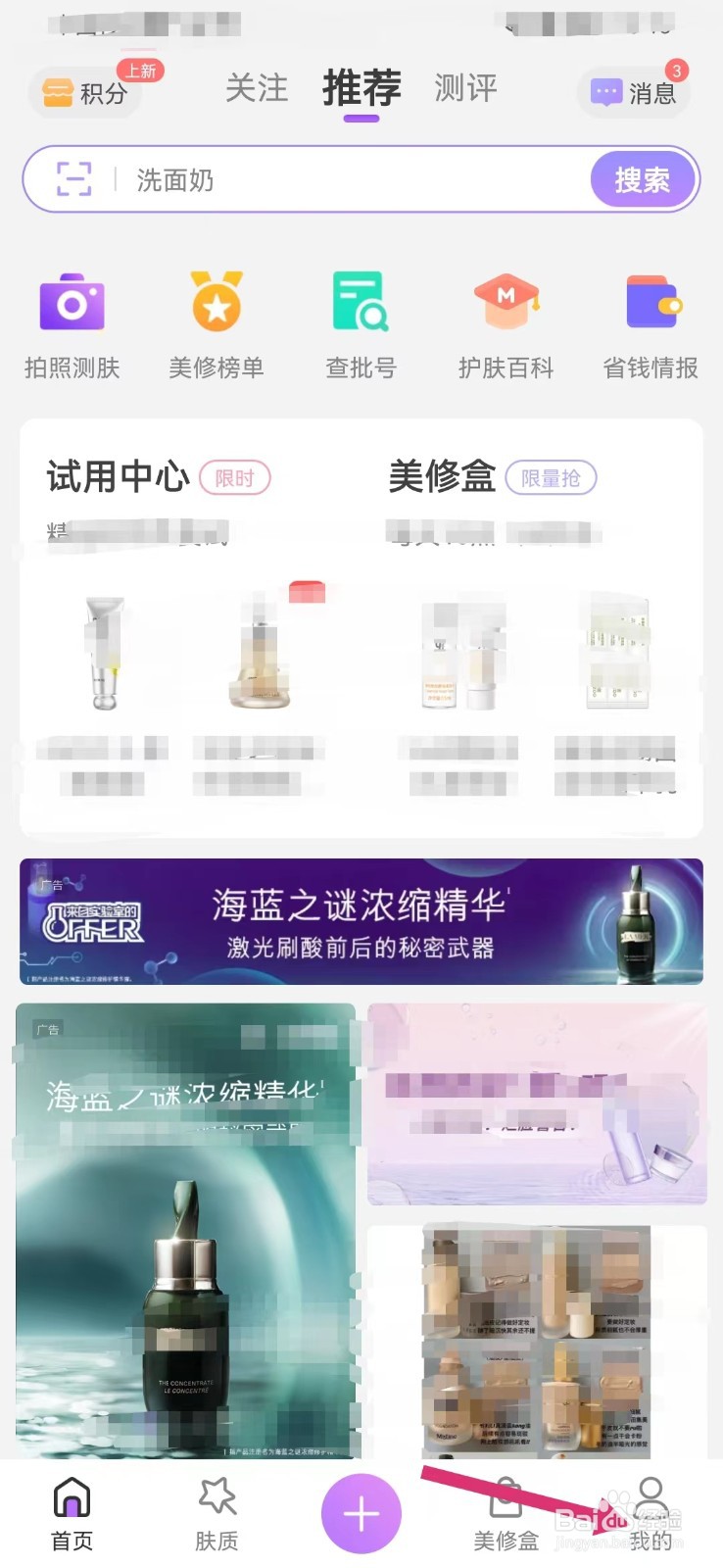Switch to 肤质 tab
Viewport: 723px width, 1568px height.
click(217, 1515)
